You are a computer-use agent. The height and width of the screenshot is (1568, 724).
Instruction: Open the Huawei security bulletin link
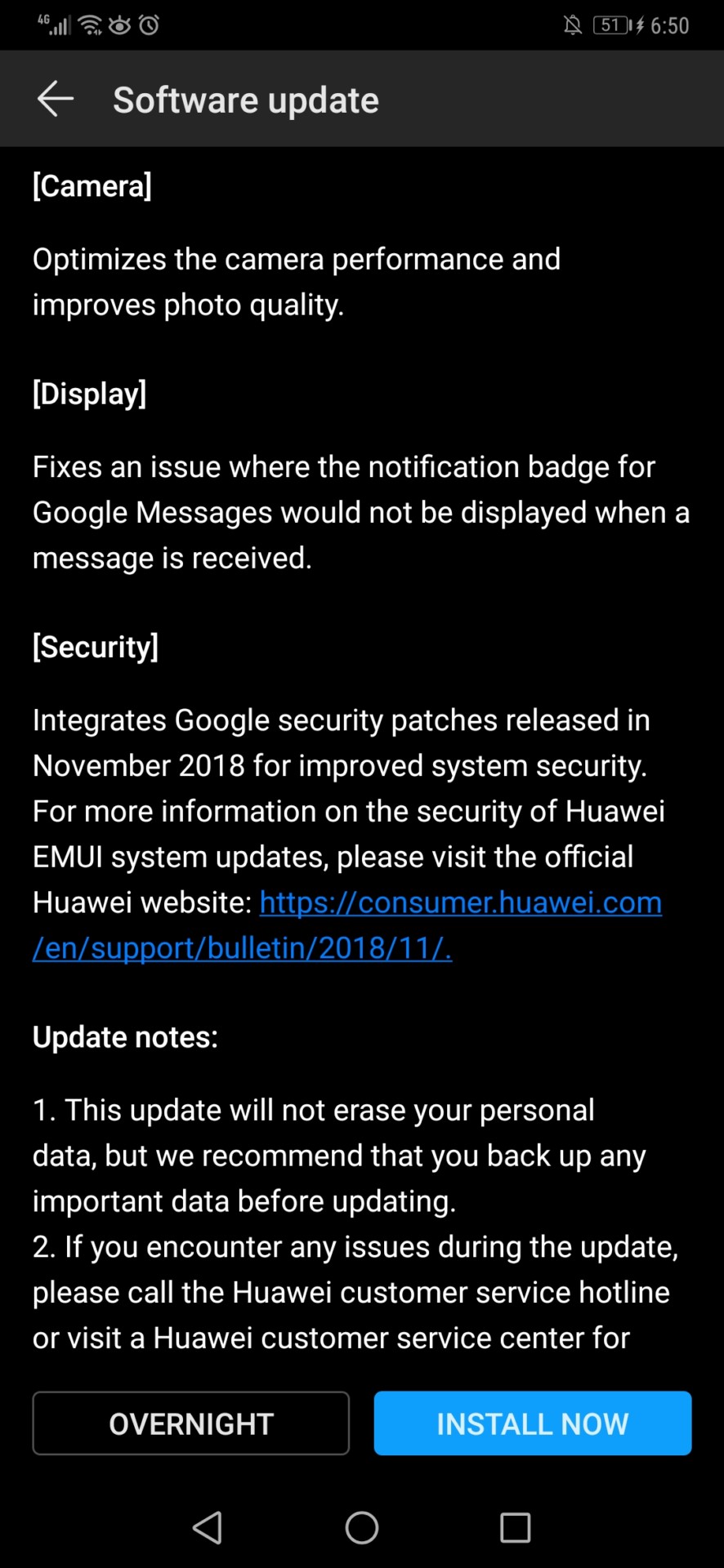click(460, 903)
